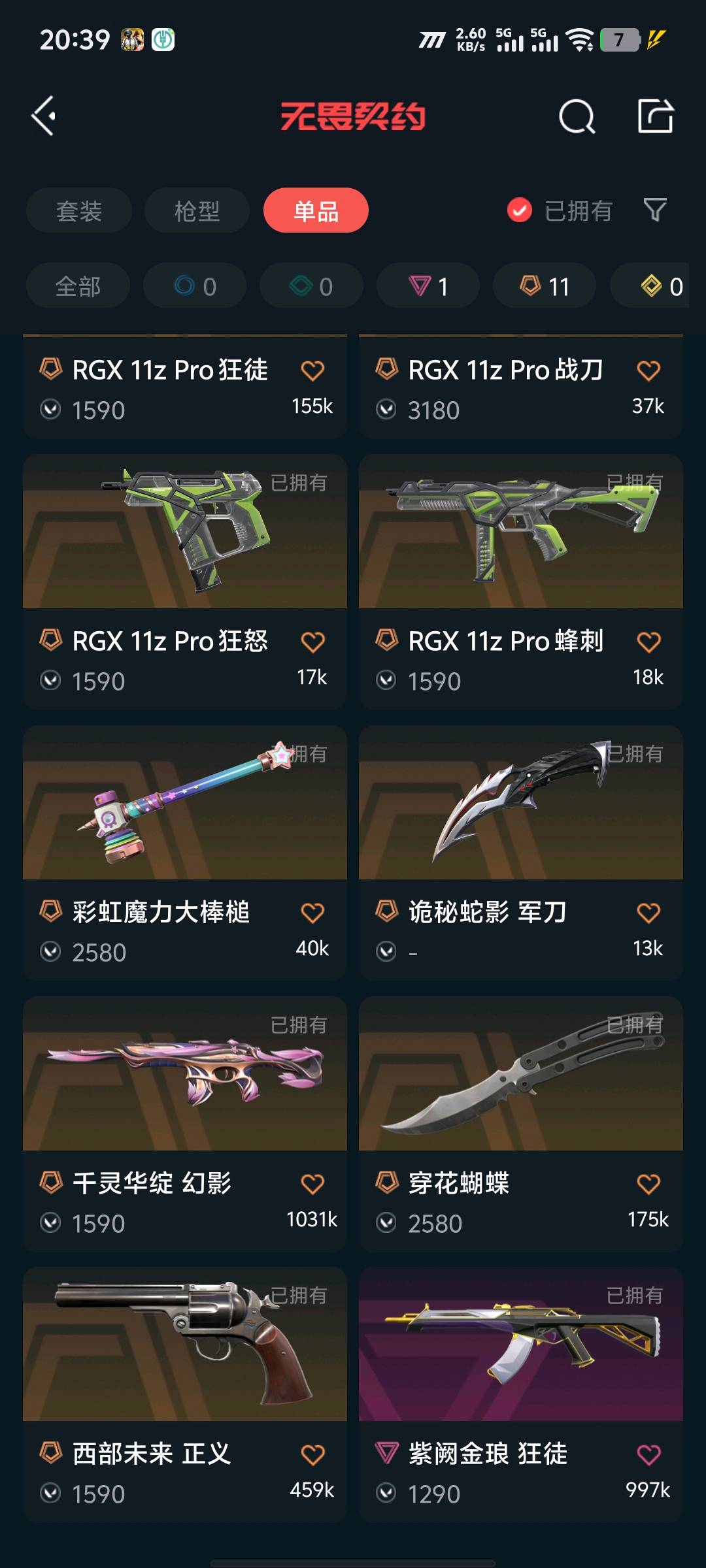Viewport: 706px width, 1568px height.
Task: Like the 千灵华绽 幻影 skin
Action: (x=312, y=1184)
